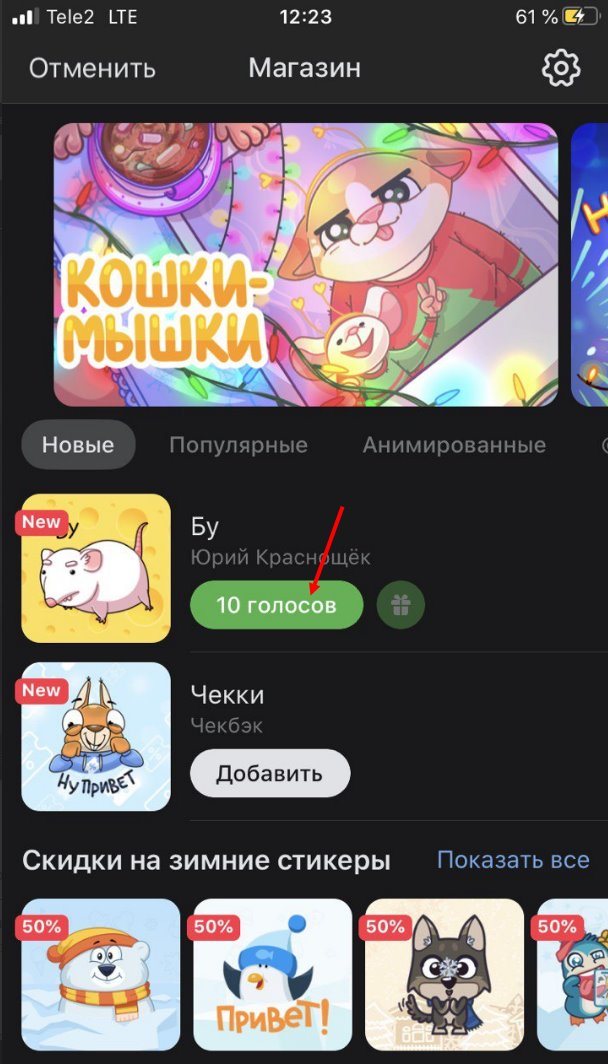
Task: Open the gray wolf sticker pack
Action: point(444,974)
